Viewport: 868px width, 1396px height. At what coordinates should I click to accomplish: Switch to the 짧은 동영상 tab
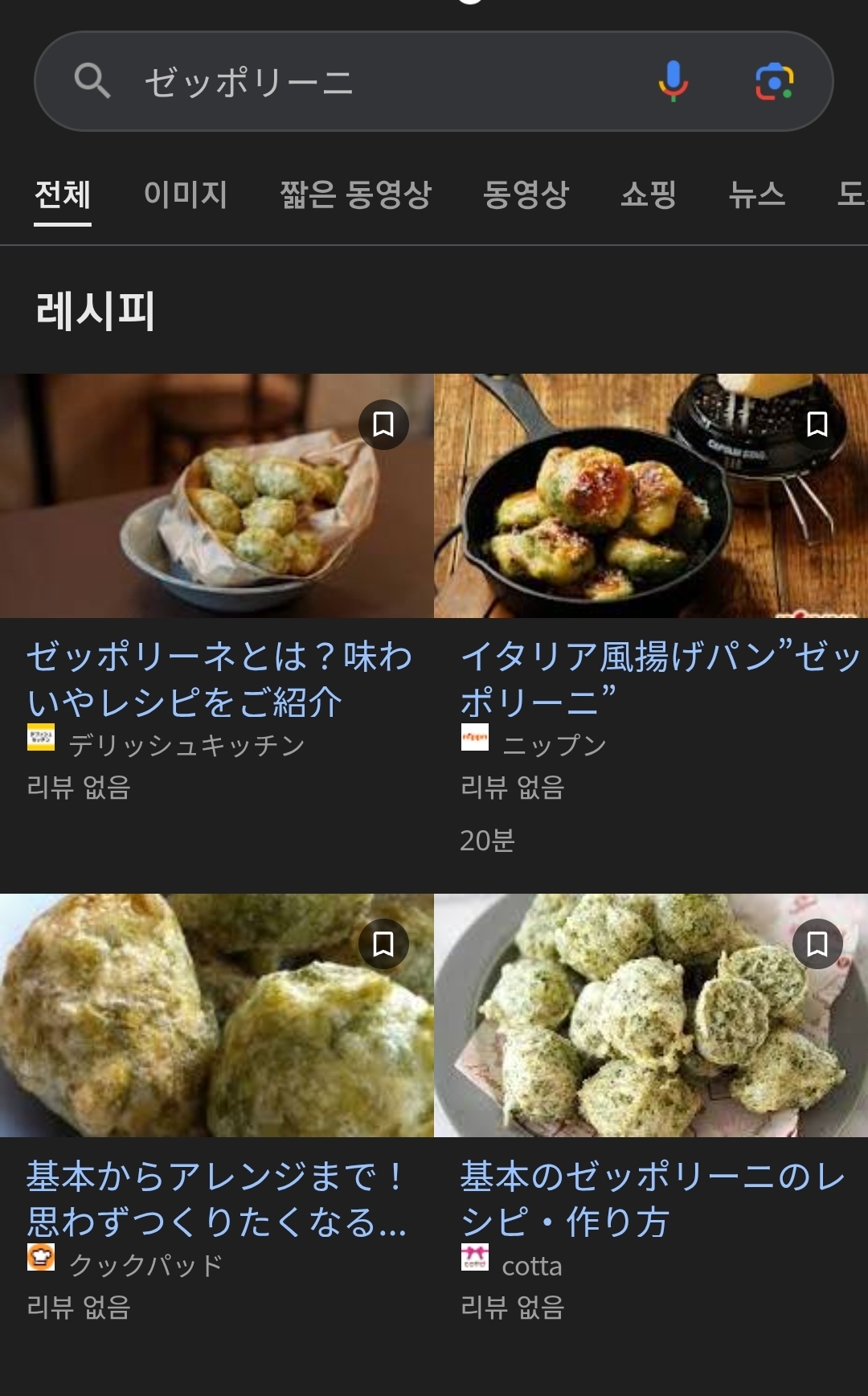[355, 194]
